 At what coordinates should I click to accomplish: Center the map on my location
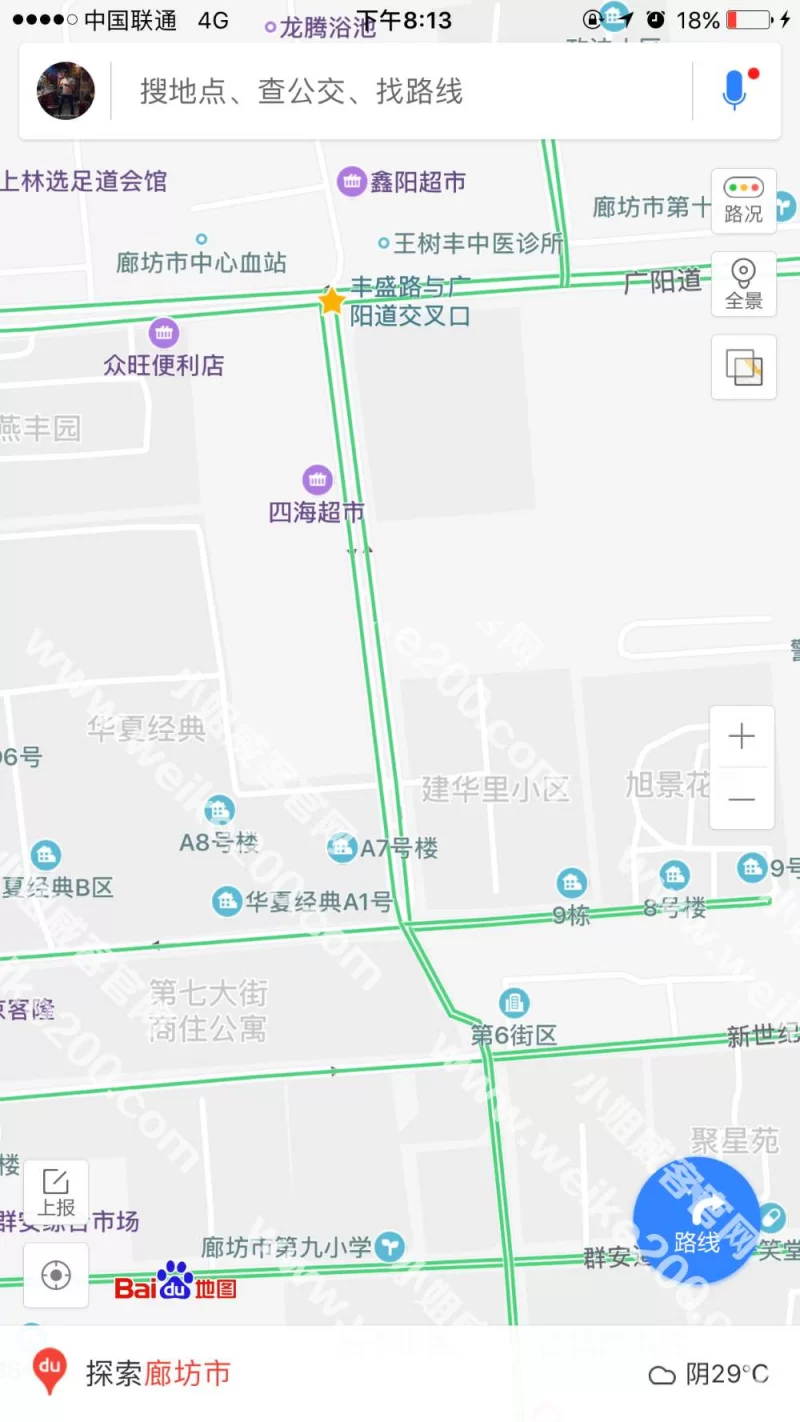tap(56, 1275)
